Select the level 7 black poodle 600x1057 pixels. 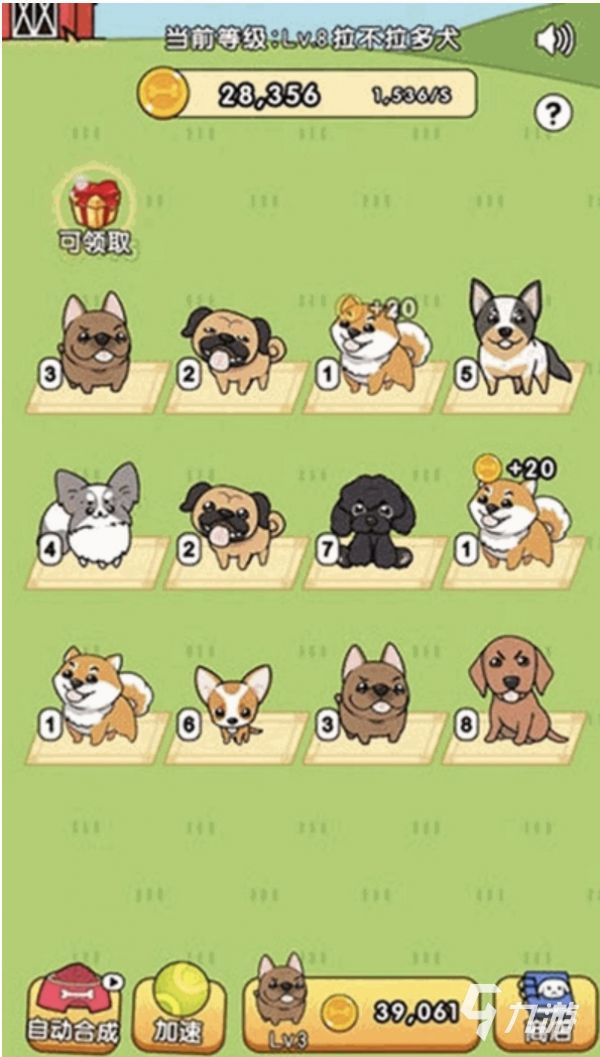[372, 522]
